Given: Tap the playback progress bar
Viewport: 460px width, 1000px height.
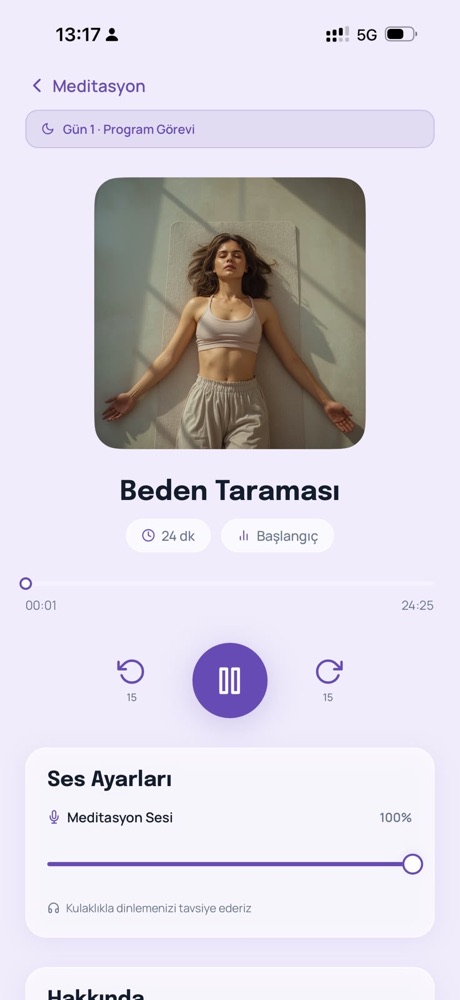Looking at the screenshot, I should (x=230, y=584).
